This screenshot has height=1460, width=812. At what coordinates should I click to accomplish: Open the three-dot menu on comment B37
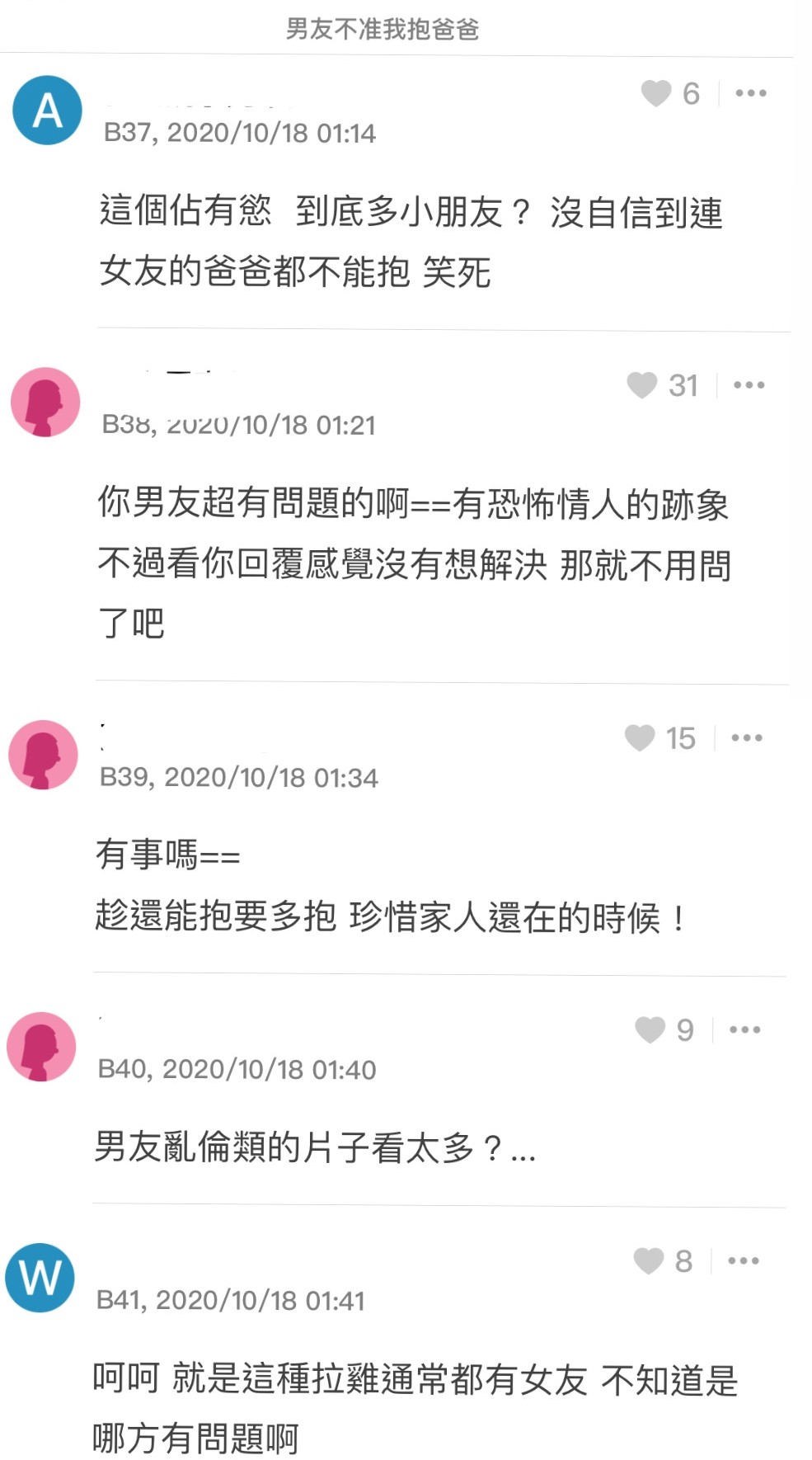749,93
